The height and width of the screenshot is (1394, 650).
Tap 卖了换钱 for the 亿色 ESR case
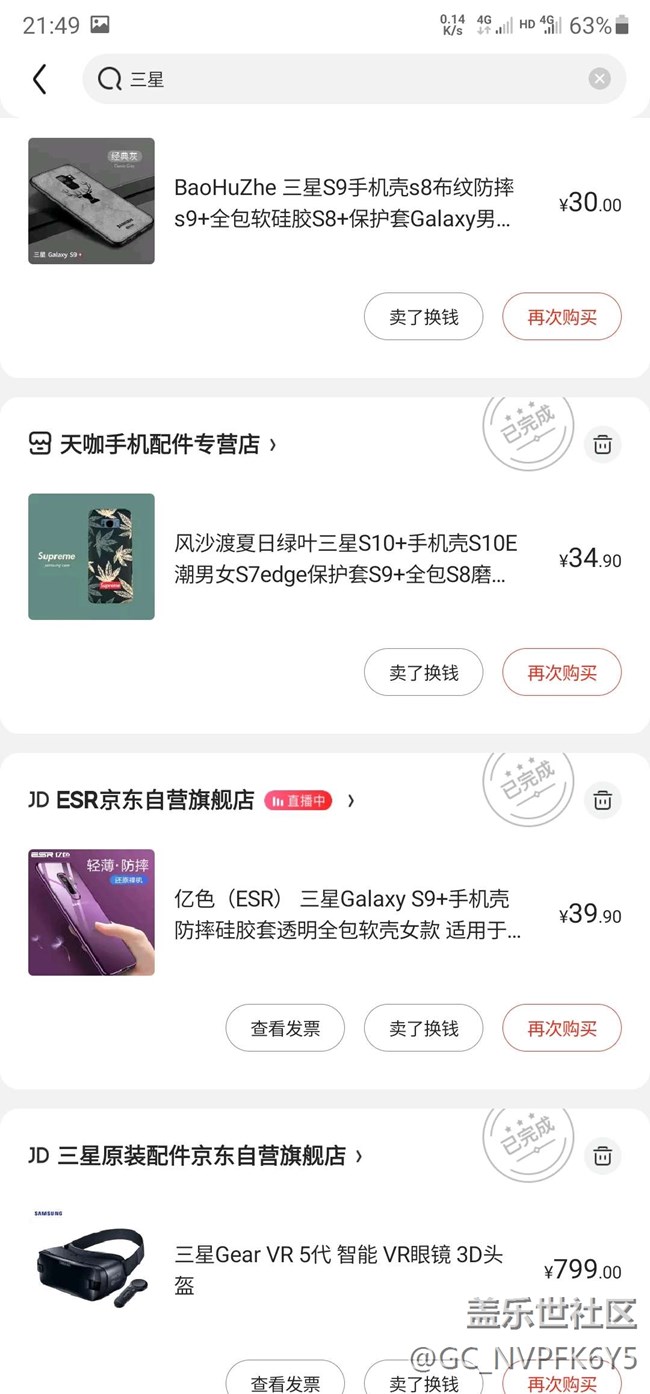pyautogui.click(x=424, y=1028)
